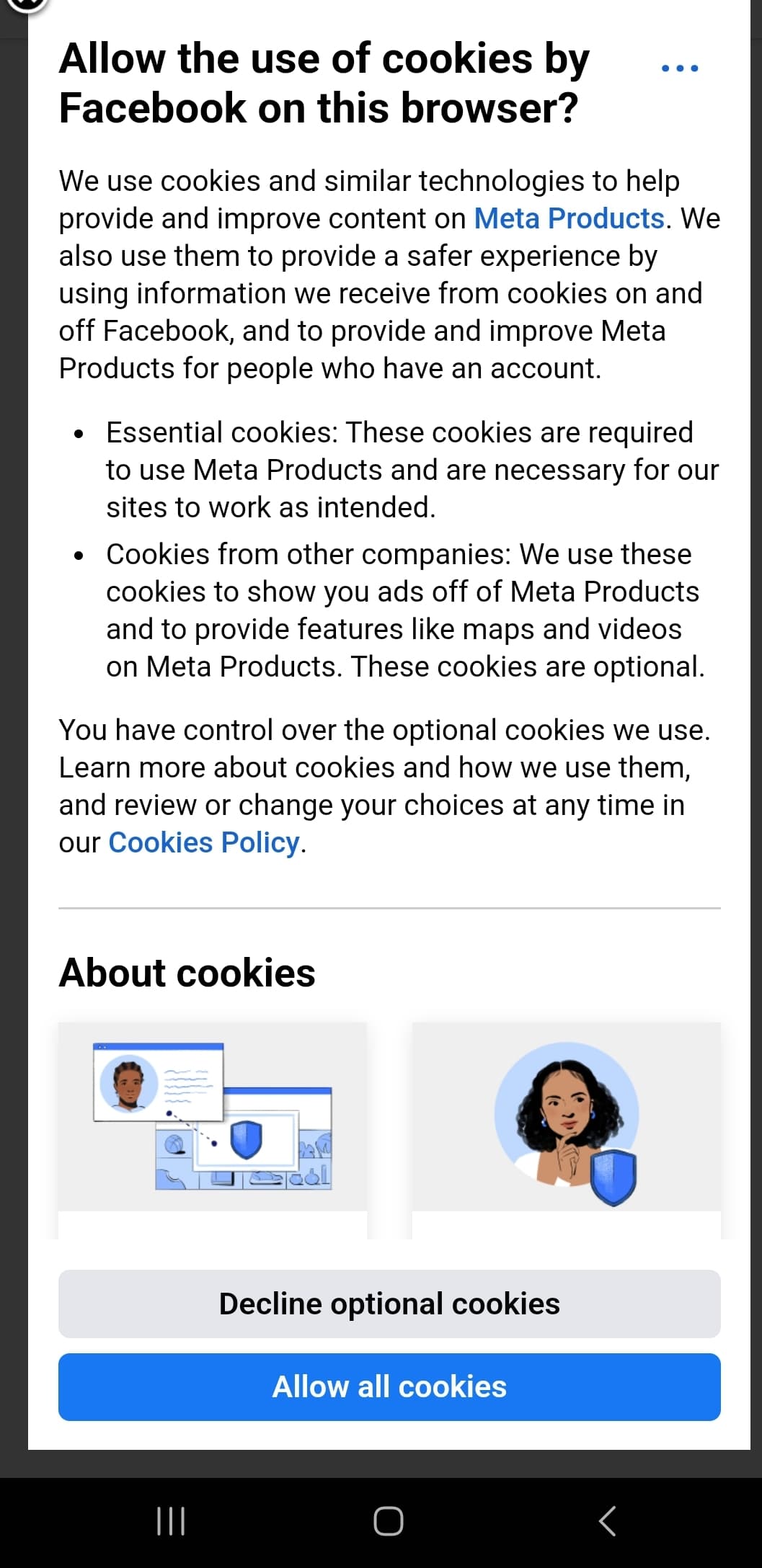Image resolution: width=762 pixels, height=1568 pixels.
Task: Go to the home screen
Action: pyautogui.click(x=389, y=1521)
